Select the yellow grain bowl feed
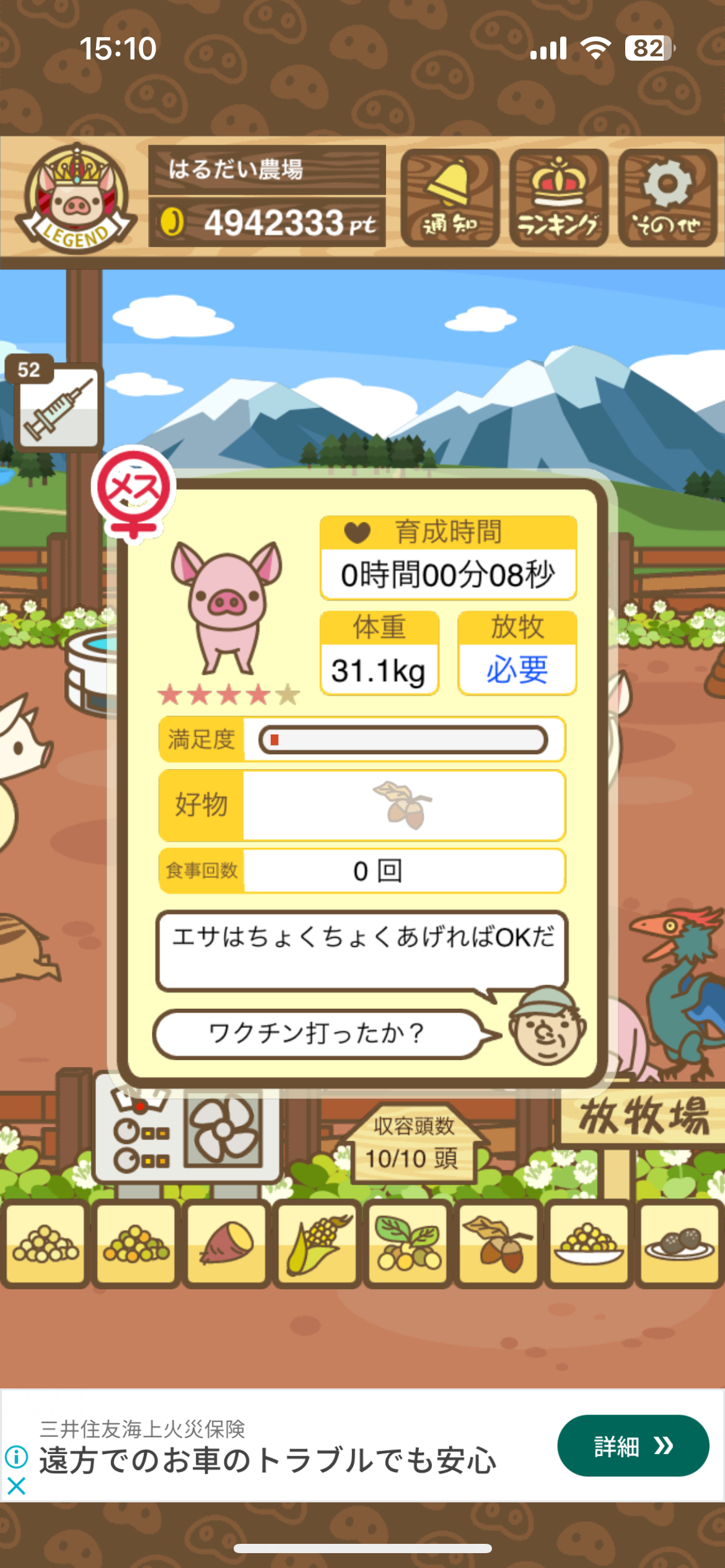This screenshot has width=725, height=1568. tap(589, 1244)
